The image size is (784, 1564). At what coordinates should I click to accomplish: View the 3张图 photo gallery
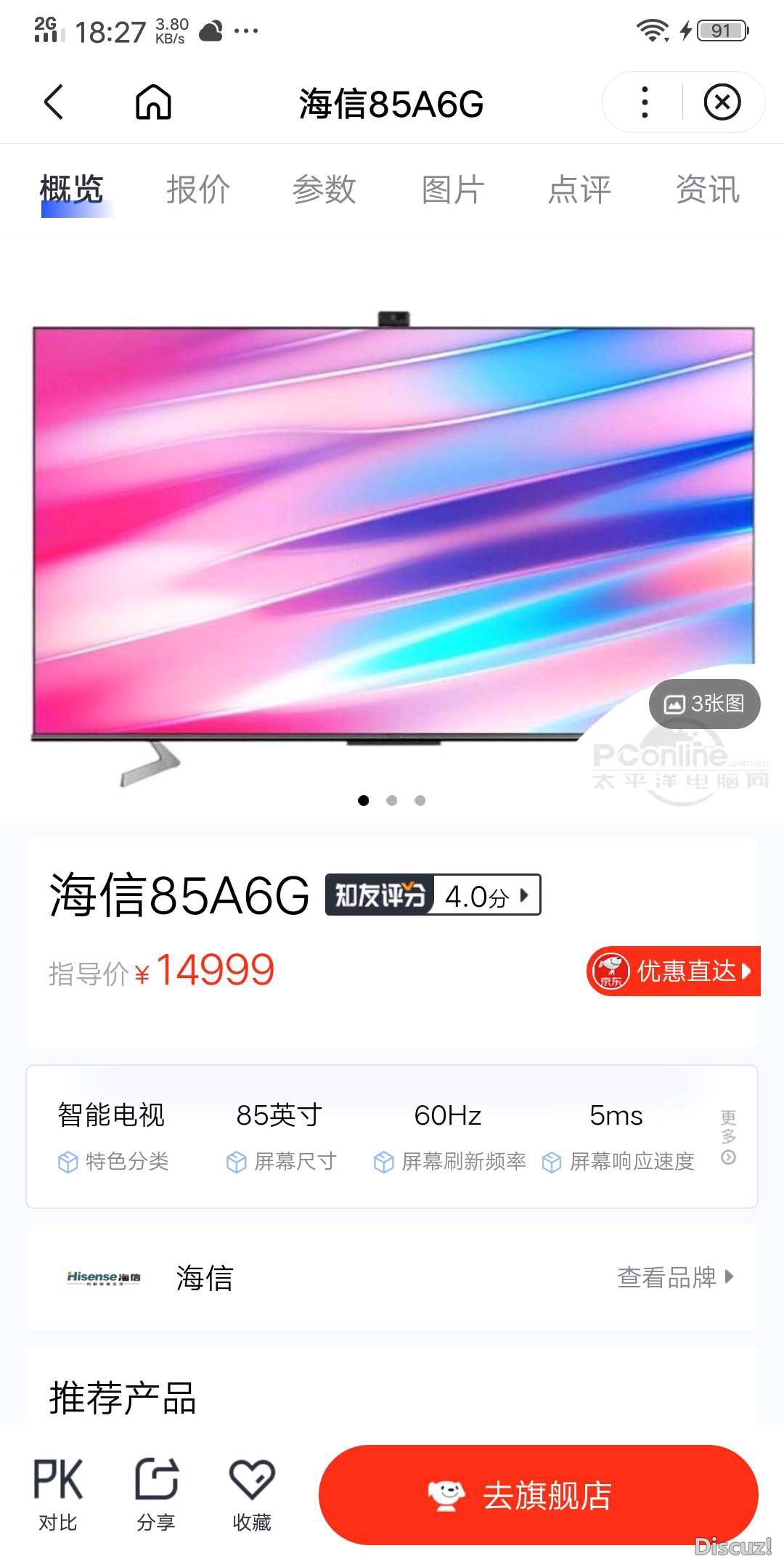(704, 704)
